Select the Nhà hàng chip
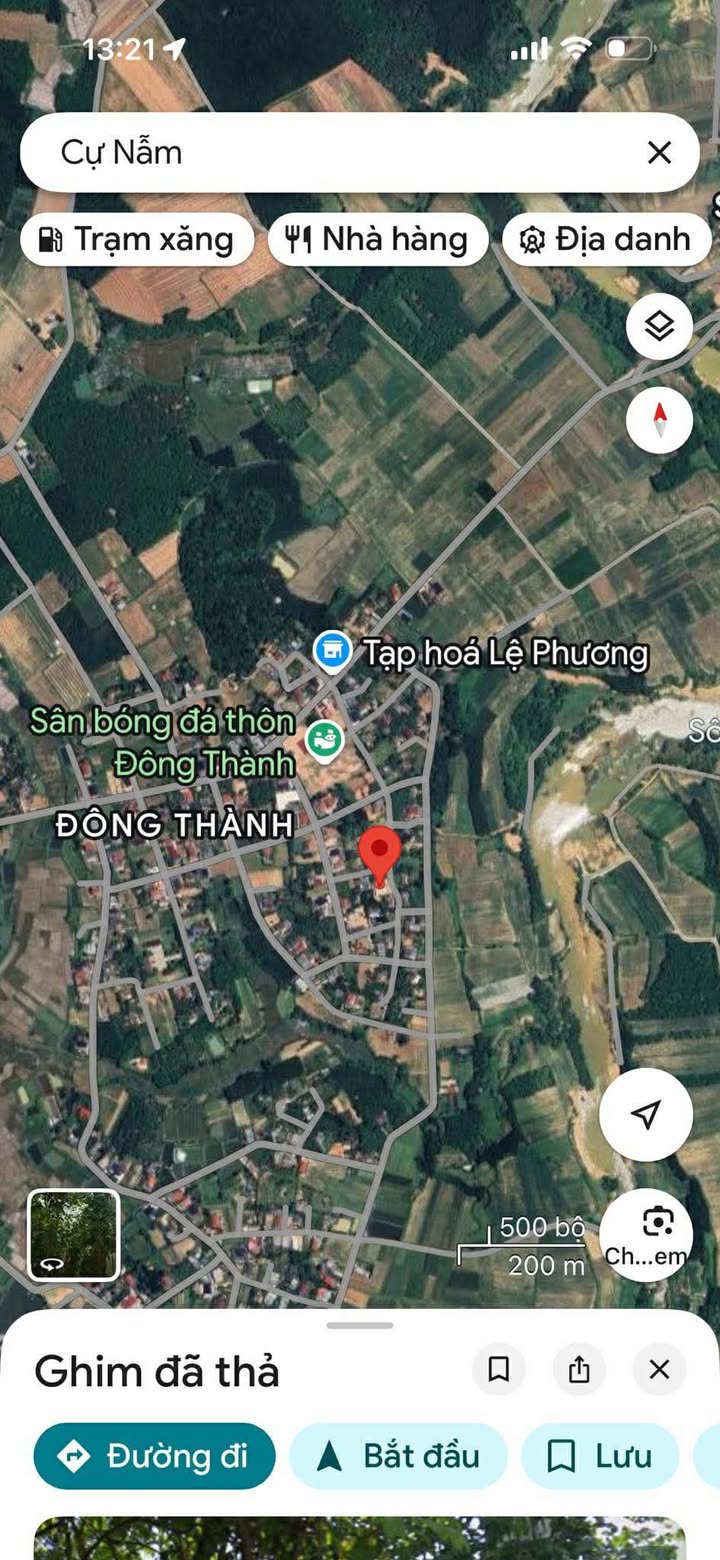The image size is (720, 1560). point(378,240)
